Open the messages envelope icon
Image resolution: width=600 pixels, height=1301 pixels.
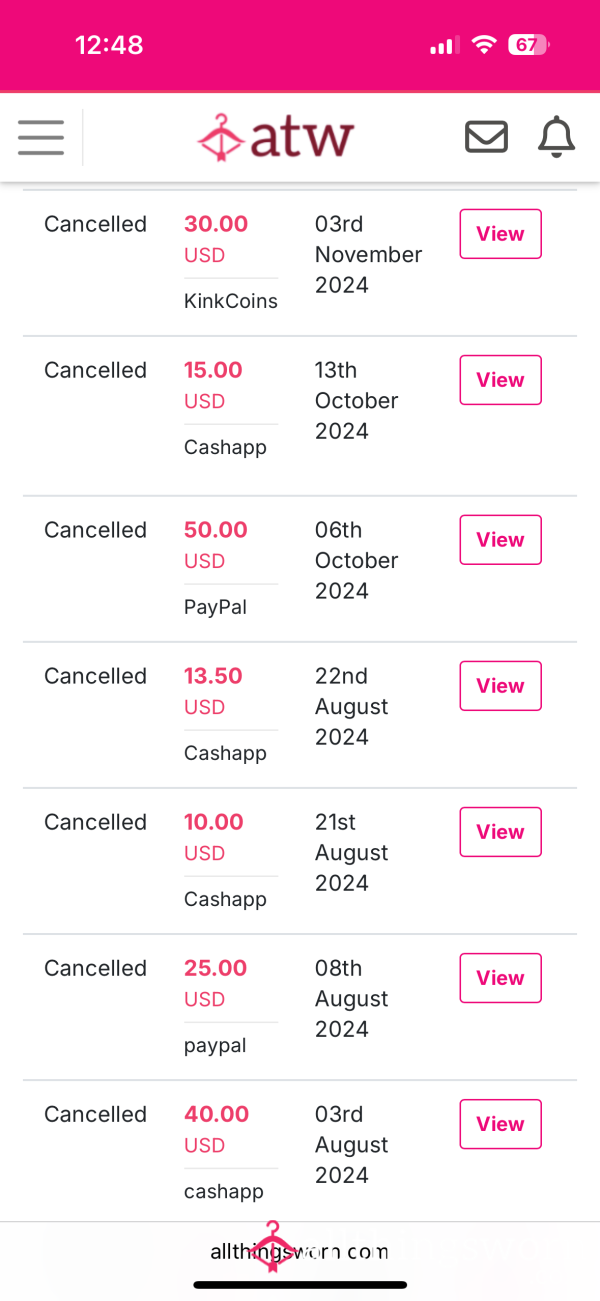(487, 137)
